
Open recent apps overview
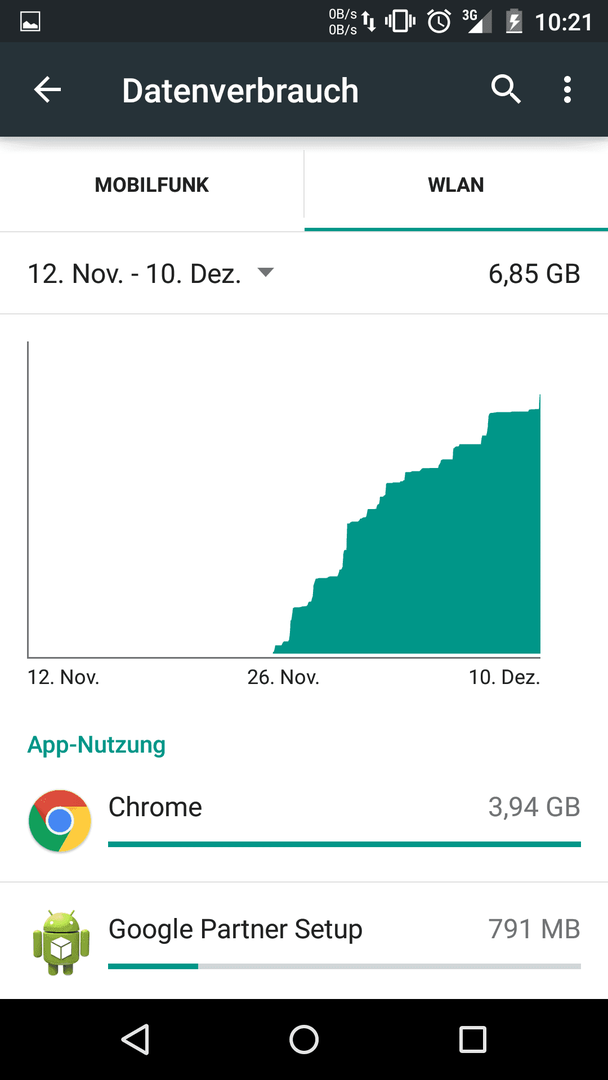[472, 1039]
